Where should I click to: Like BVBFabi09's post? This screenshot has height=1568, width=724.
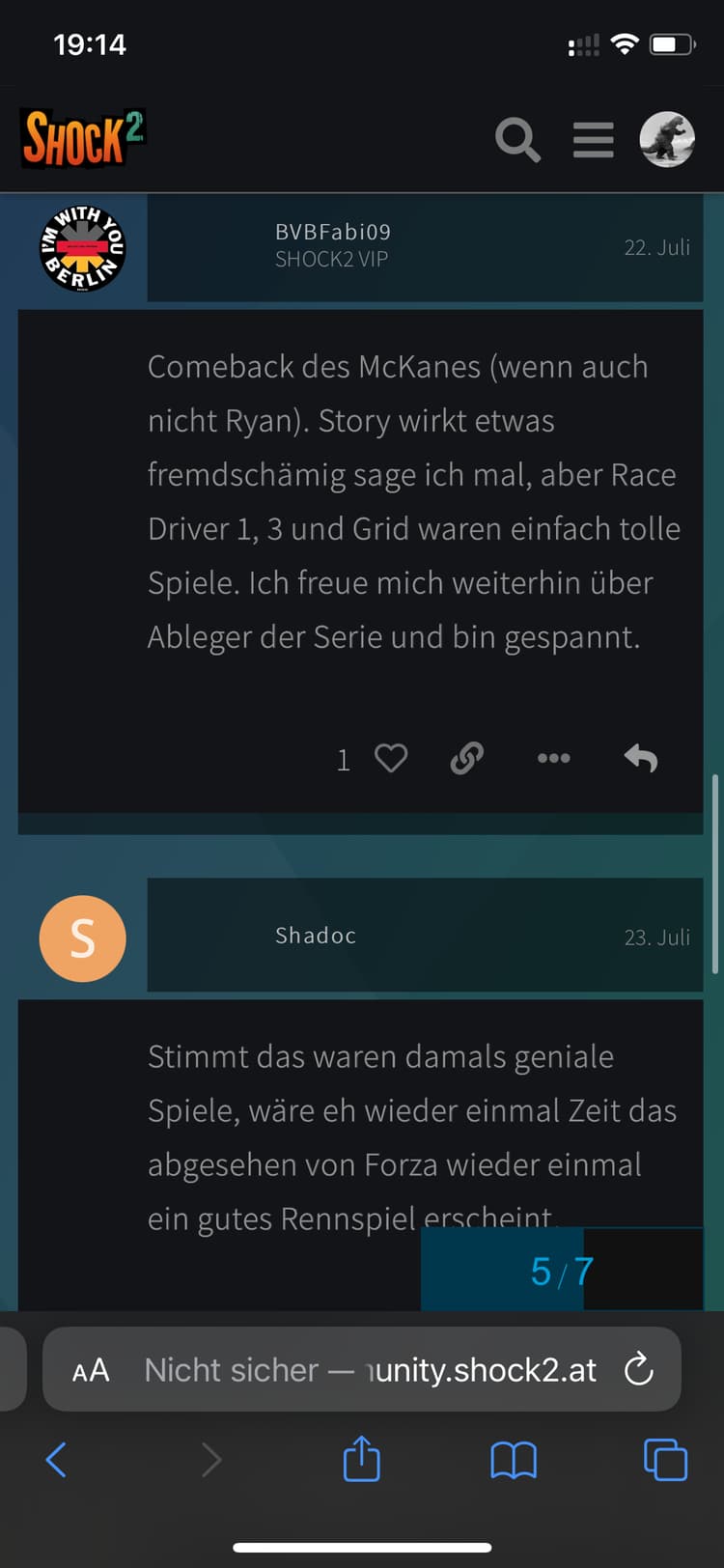[390, 759]
